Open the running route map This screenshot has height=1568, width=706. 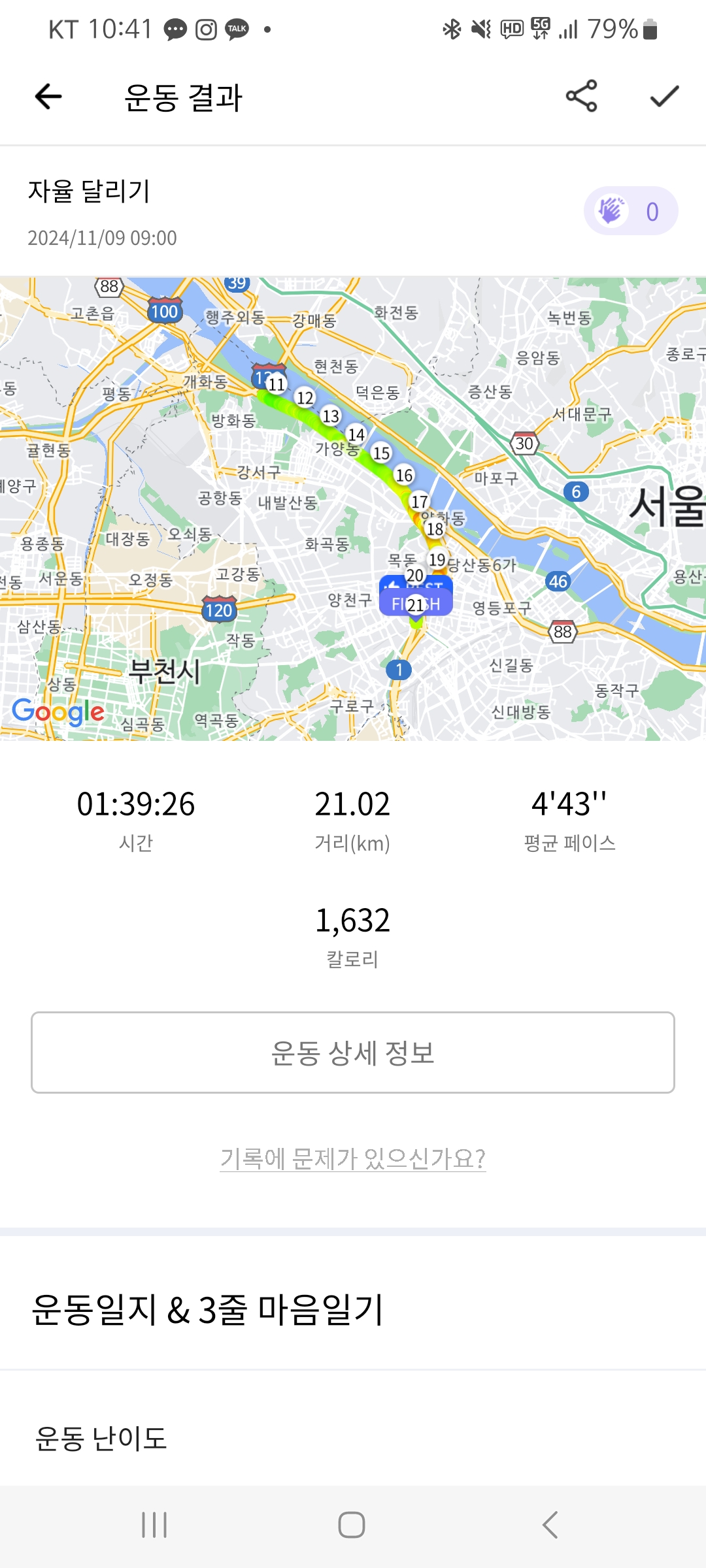click(353, 508)
